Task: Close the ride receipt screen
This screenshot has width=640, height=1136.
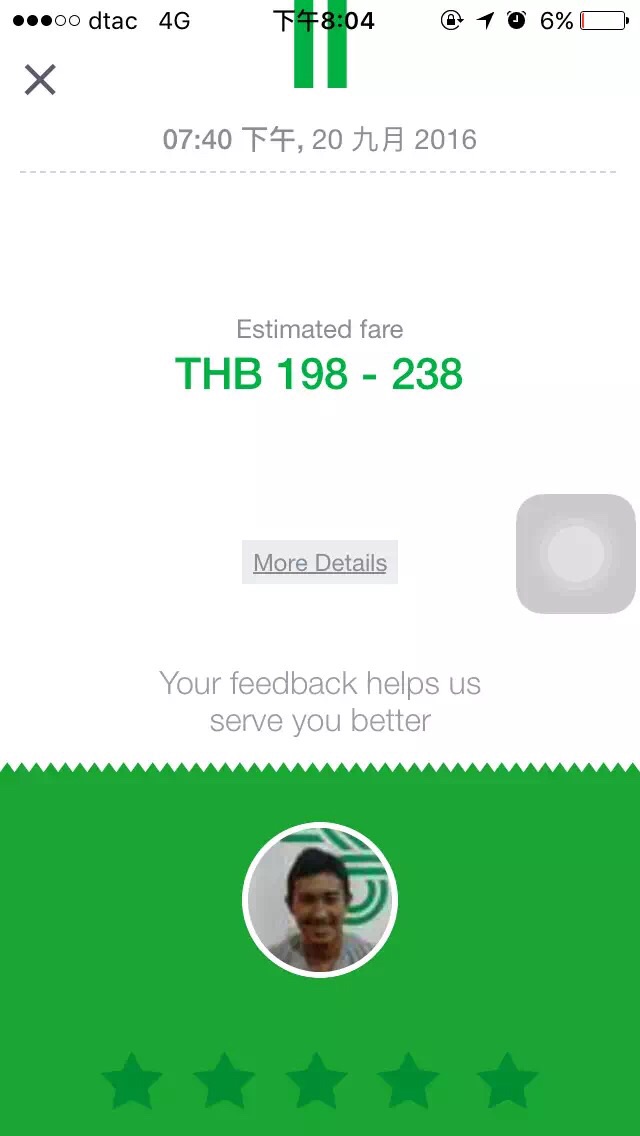Action: [x=40, y=79]
